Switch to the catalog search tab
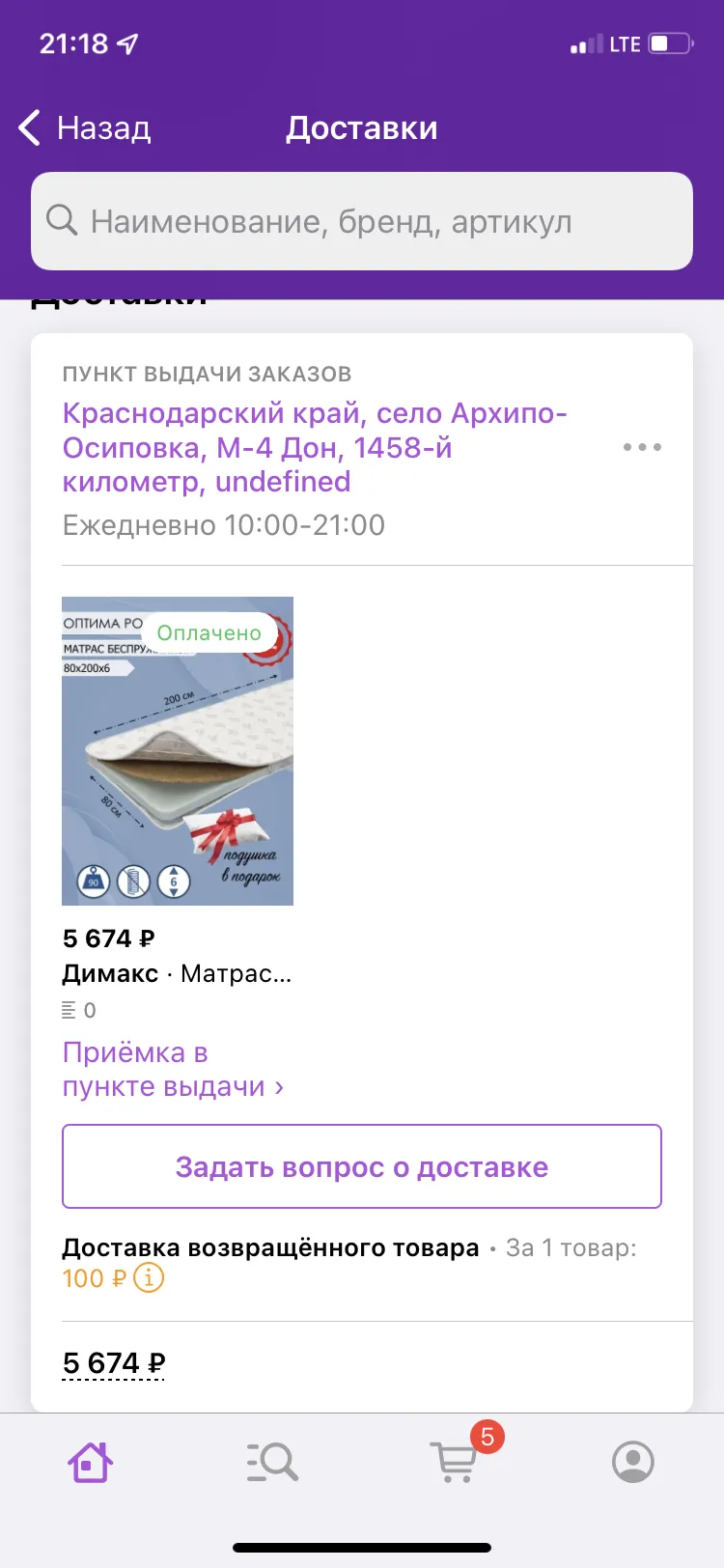The image size is (724, 1568). click(x=271, y=1462)
